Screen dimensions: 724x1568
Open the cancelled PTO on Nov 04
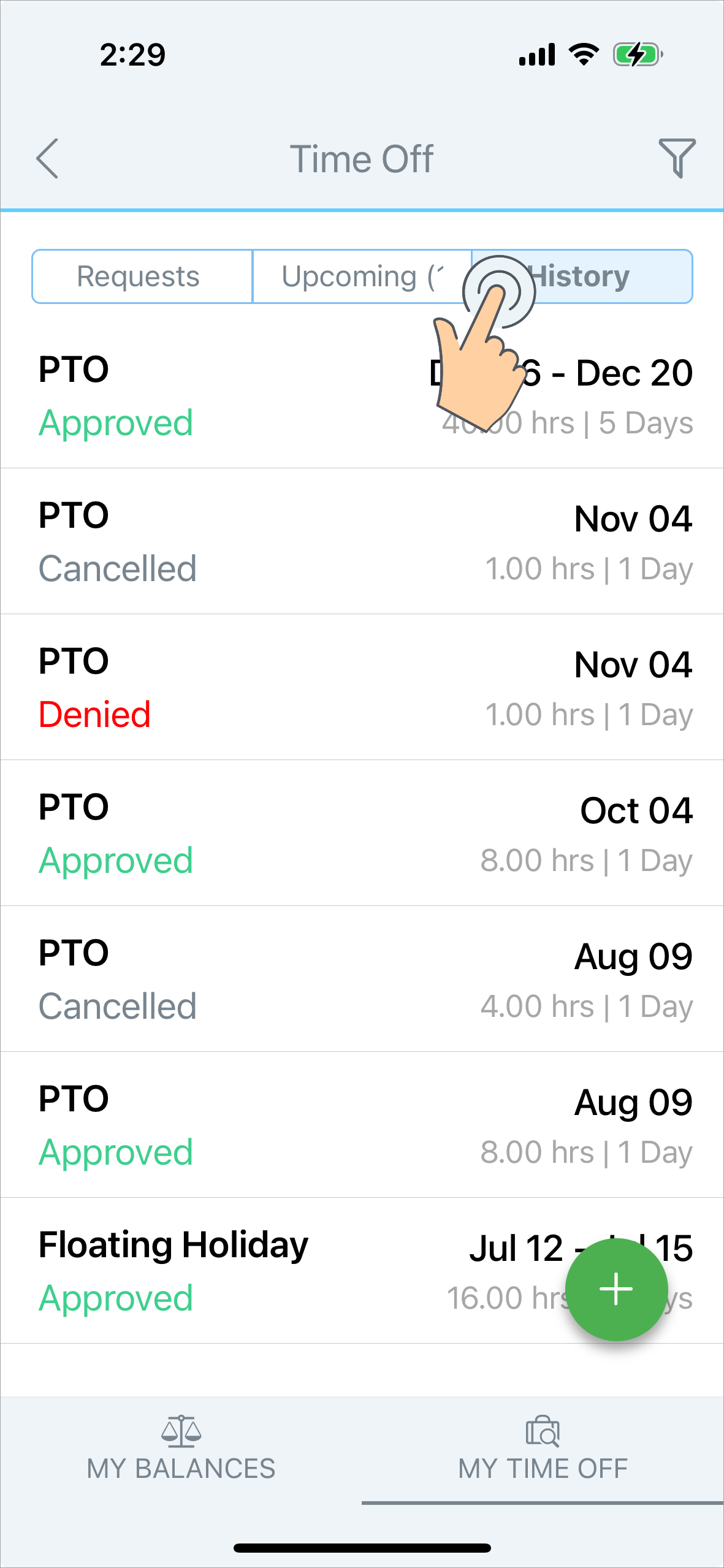362,541
